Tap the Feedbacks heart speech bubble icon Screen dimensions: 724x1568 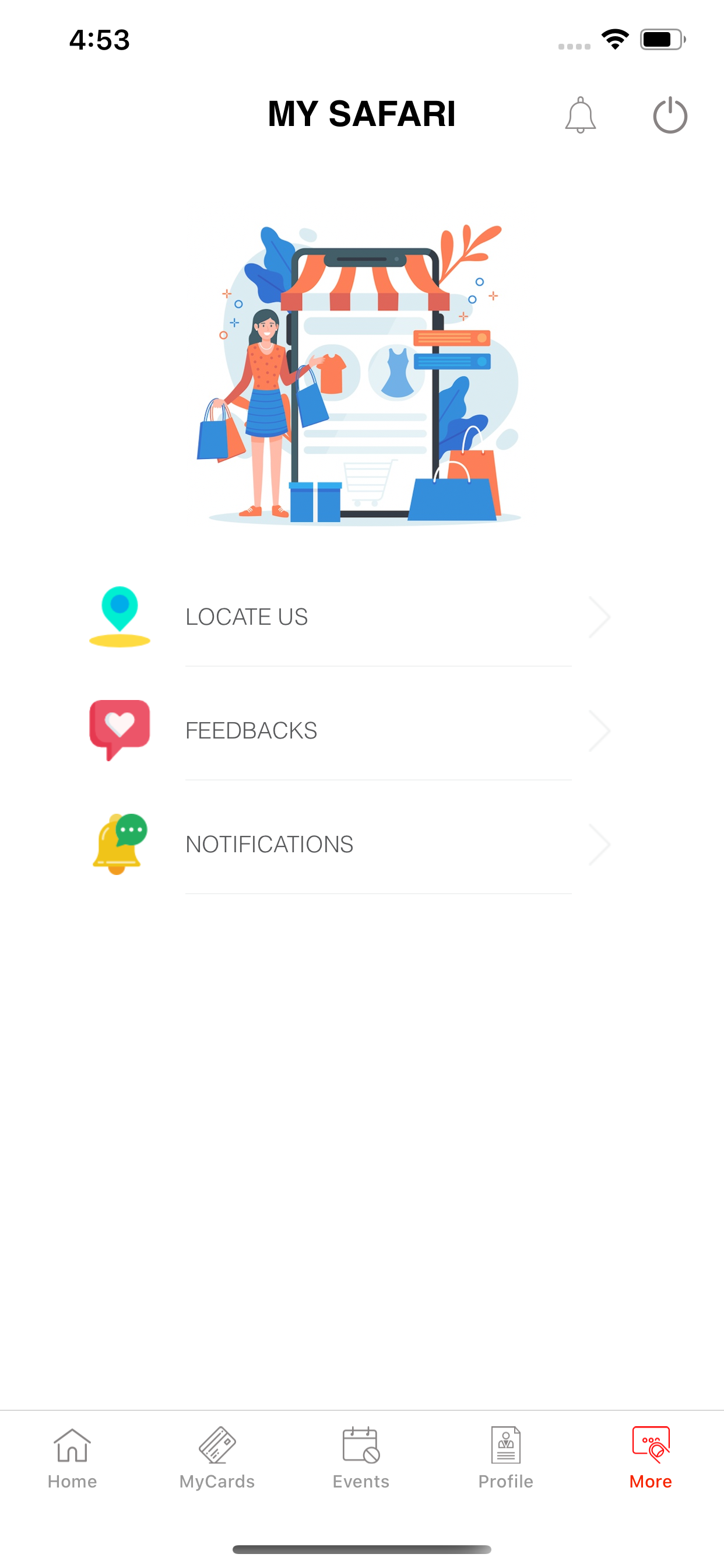point(120,730)
